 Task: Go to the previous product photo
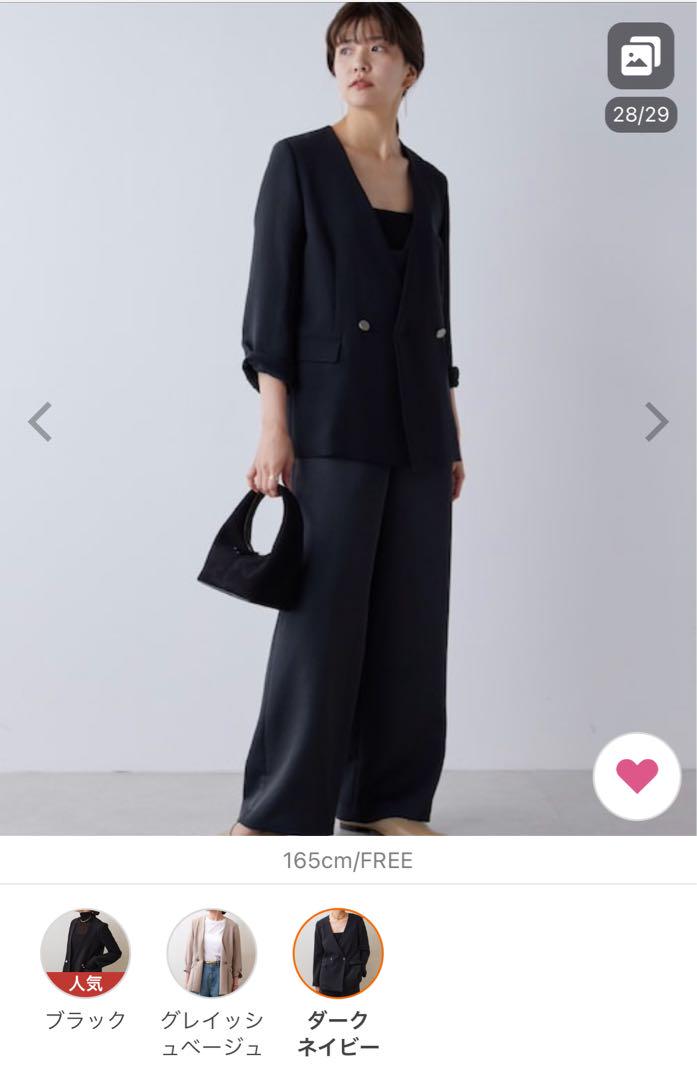point(40,422)
